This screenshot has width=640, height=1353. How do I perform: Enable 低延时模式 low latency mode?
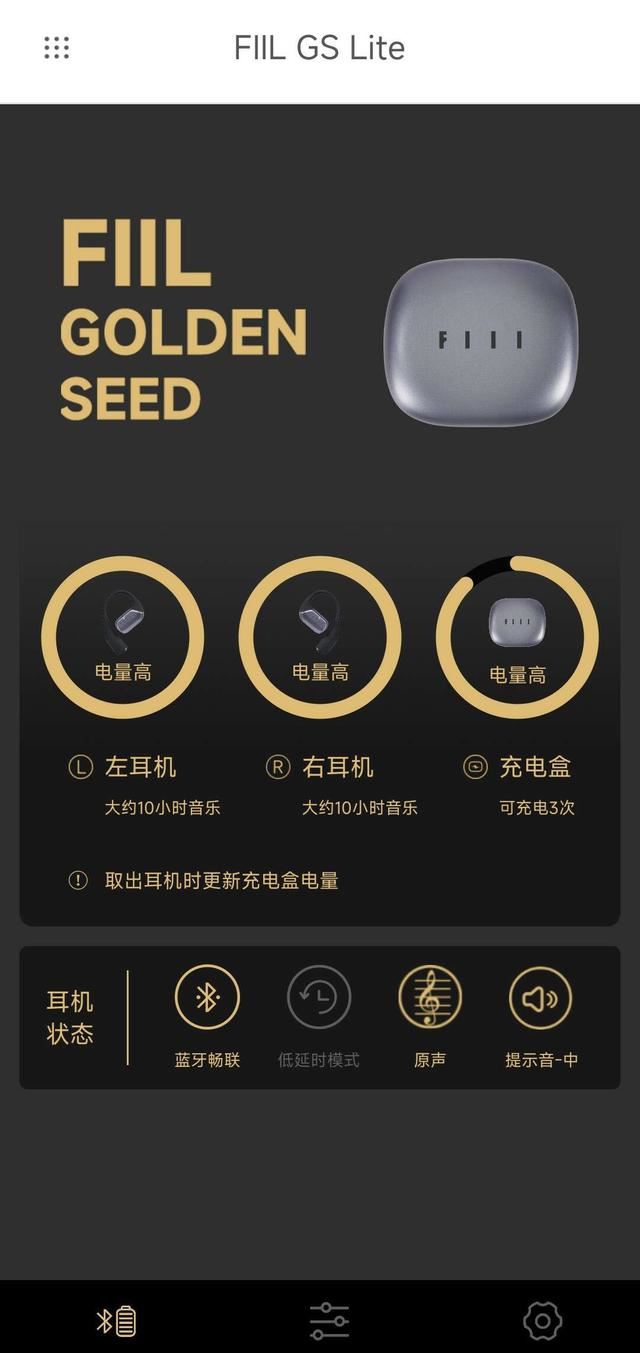[x=319, y=997]
